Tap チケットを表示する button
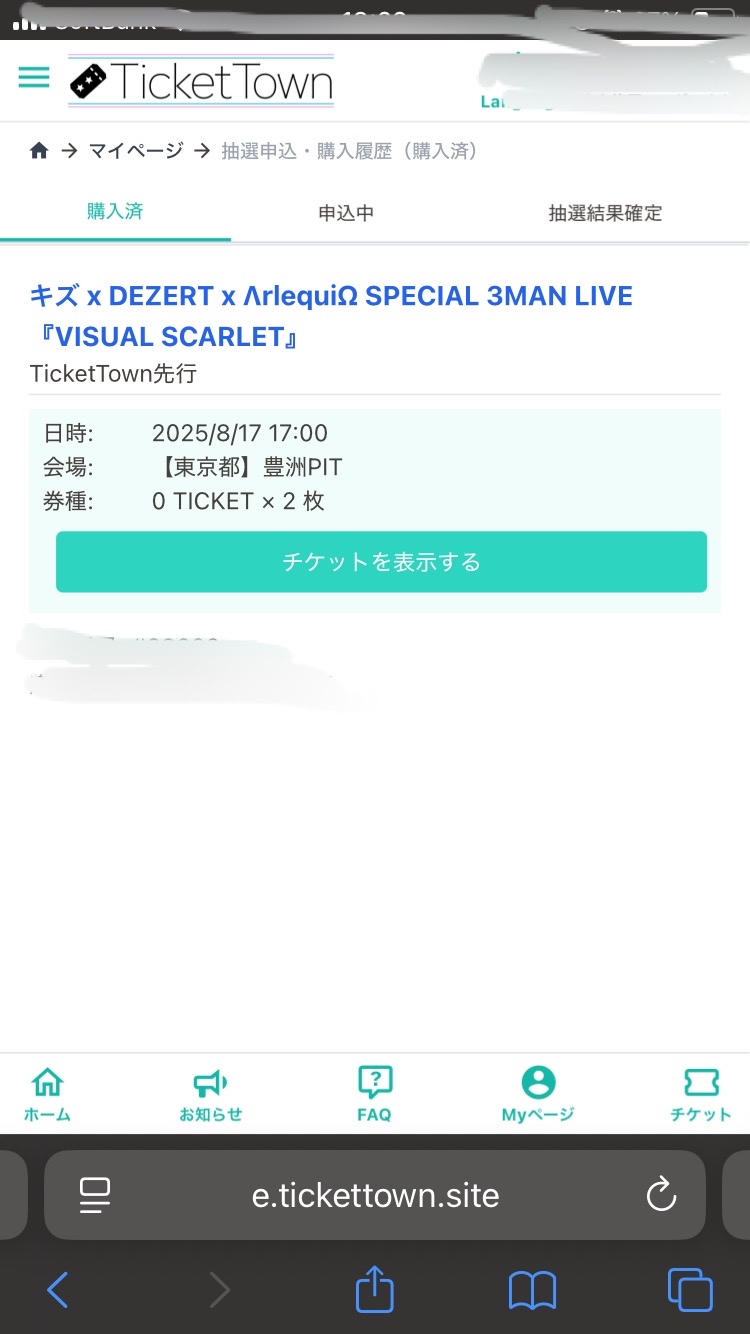 381,562
